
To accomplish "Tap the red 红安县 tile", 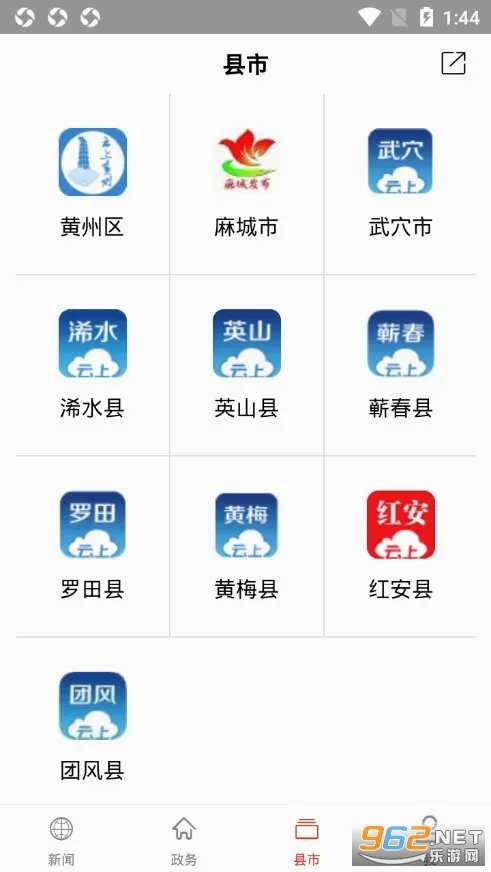I will (x=400, y=546).
